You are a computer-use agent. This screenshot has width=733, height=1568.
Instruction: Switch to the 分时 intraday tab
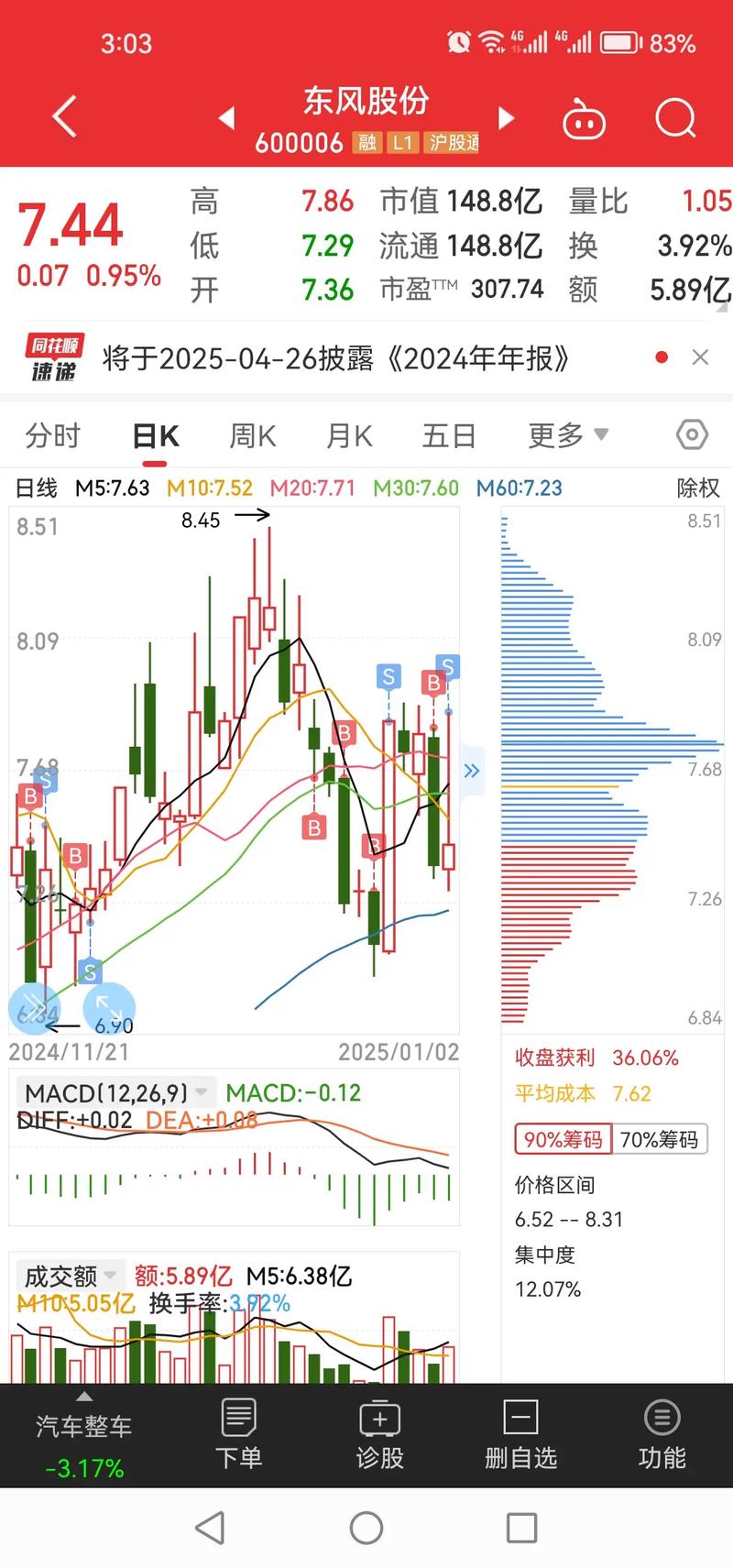pyautogui.click(x=52, y=435)
